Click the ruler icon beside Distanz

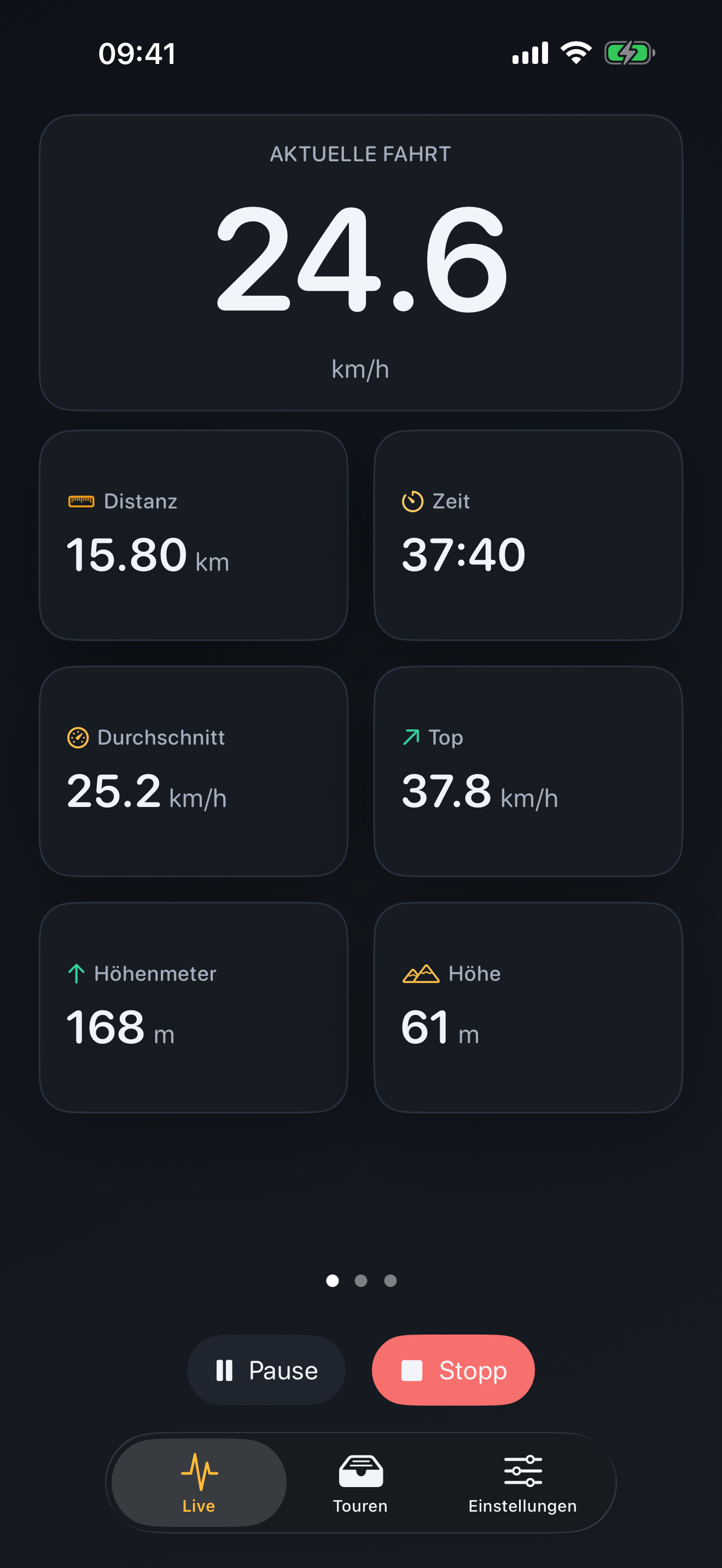click(x=82, y=500)
